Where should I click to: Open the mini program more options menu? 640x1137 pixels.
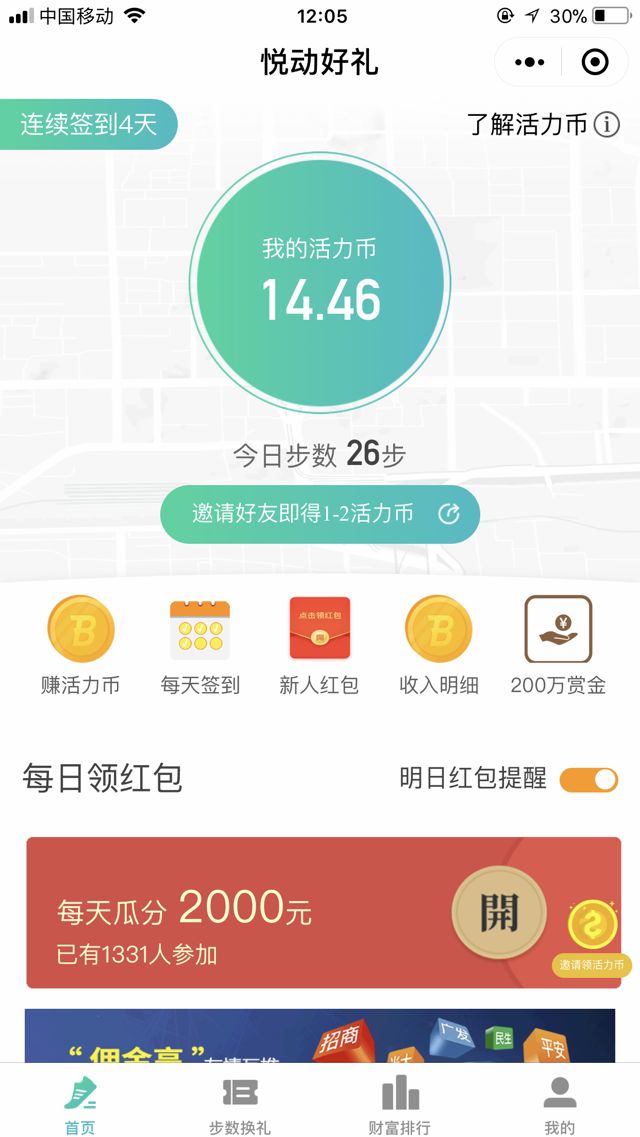[x=530, y=63]
